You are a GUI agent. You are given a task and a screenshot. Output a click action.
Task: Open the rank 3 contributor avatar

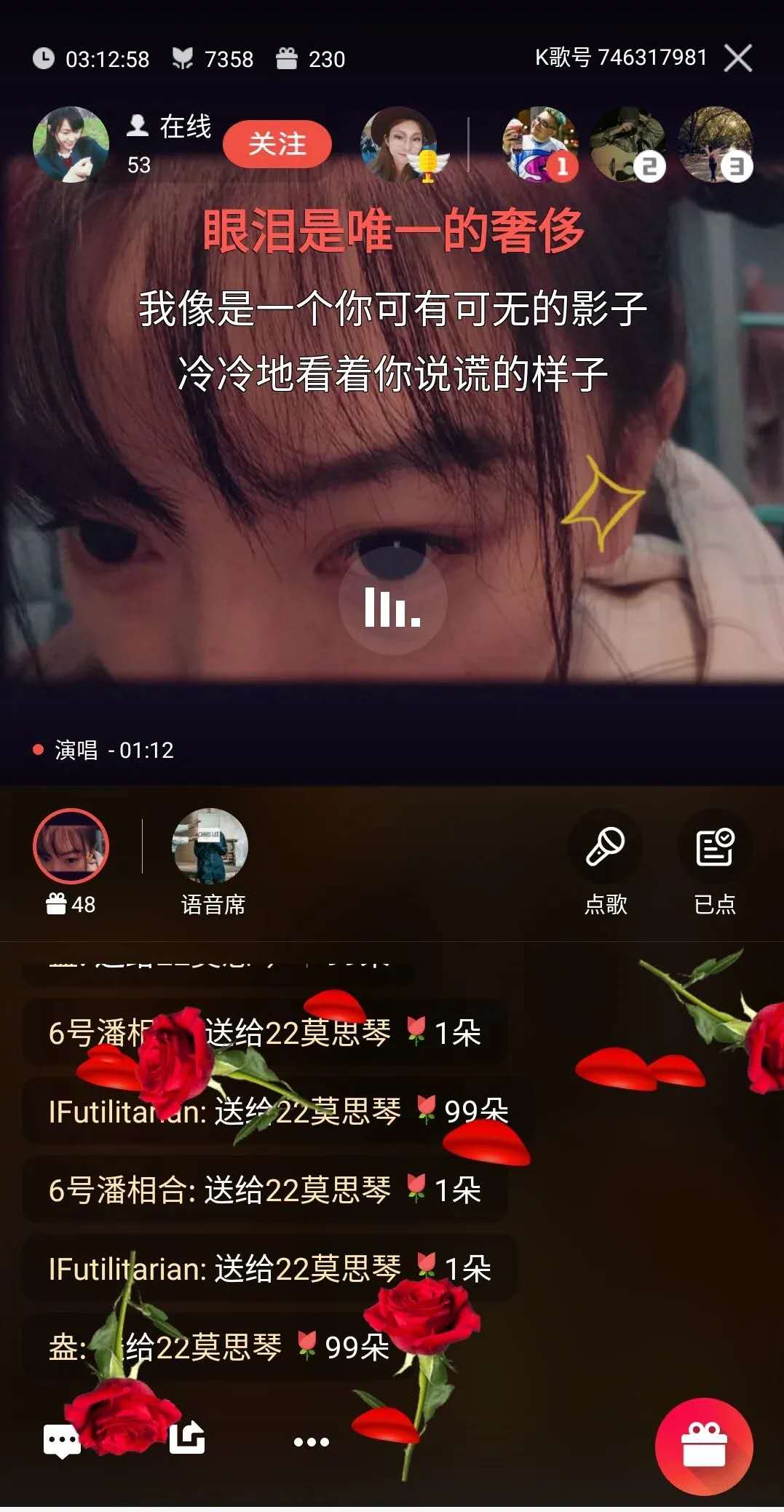715,144
